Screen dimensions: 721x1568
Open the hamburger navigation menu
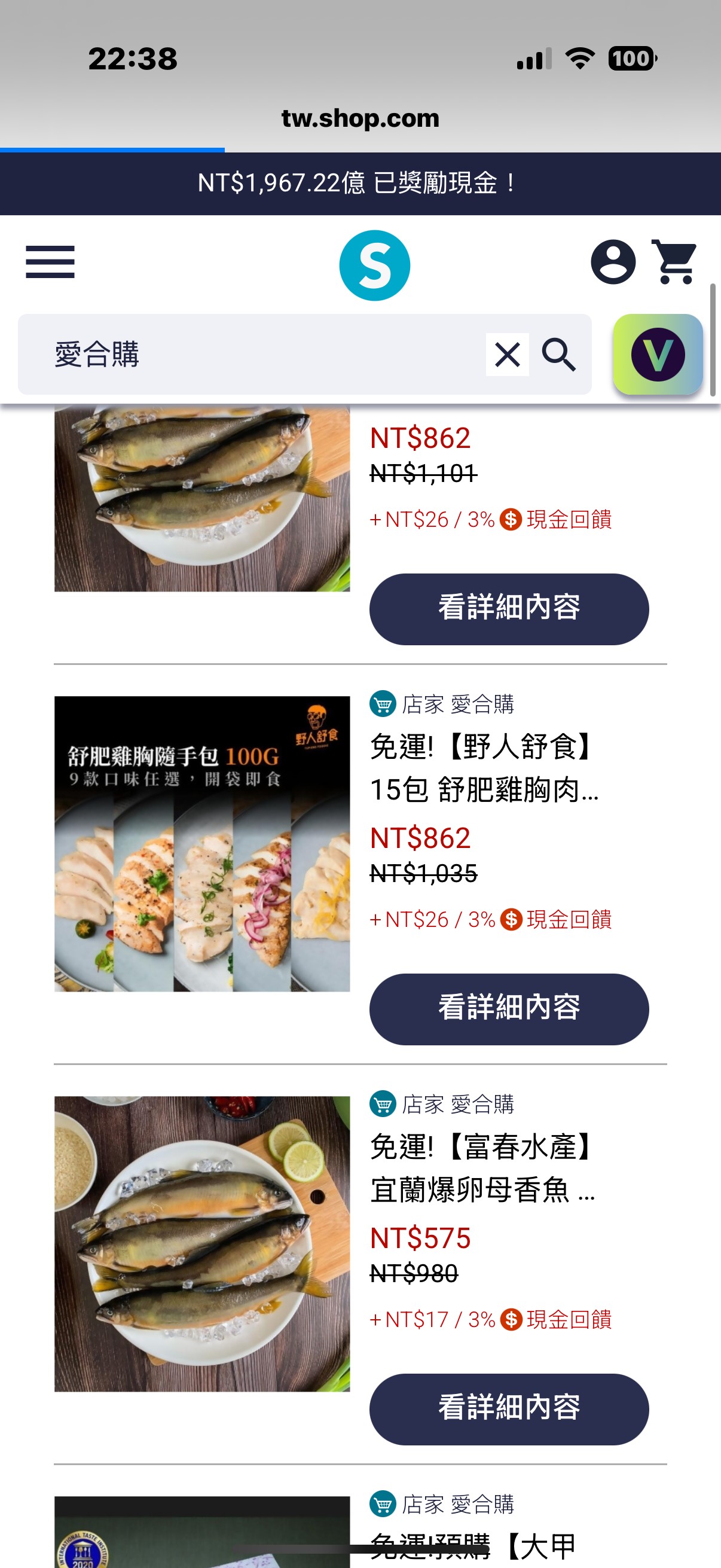(x=50, y=263)
